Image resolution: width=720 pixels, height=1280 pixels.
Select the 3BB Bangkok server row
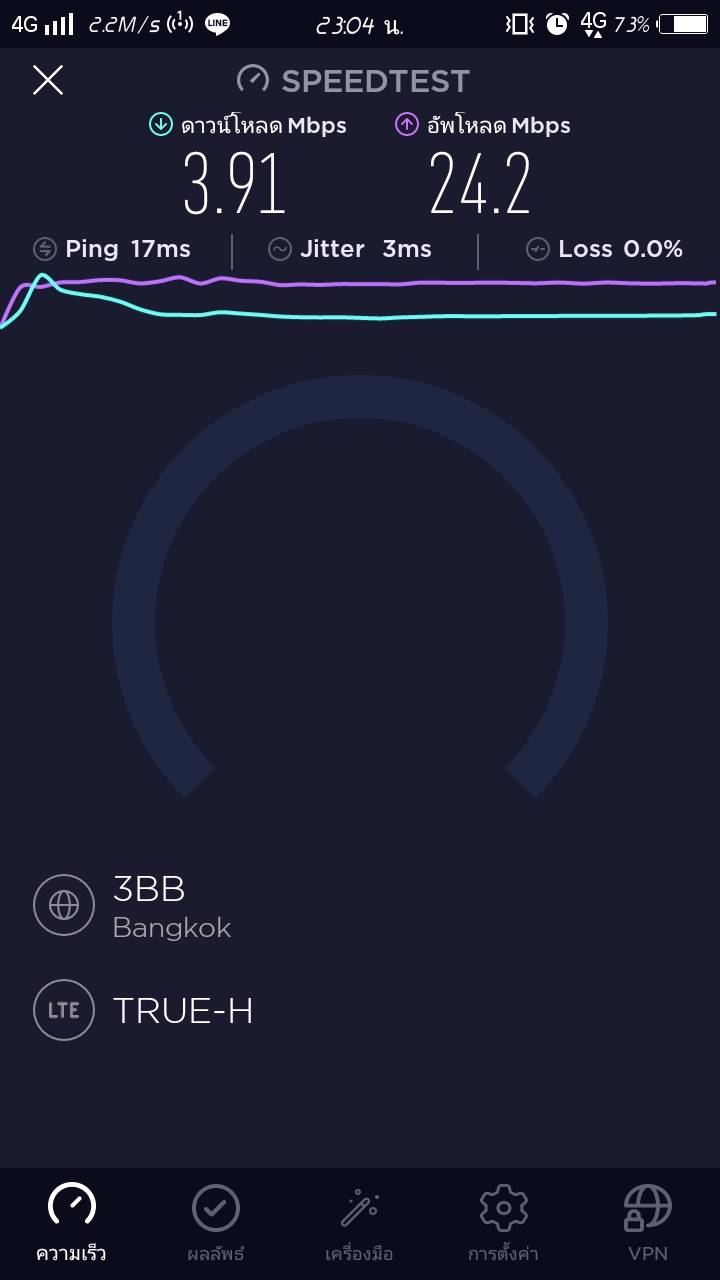[x=170, y=906]
